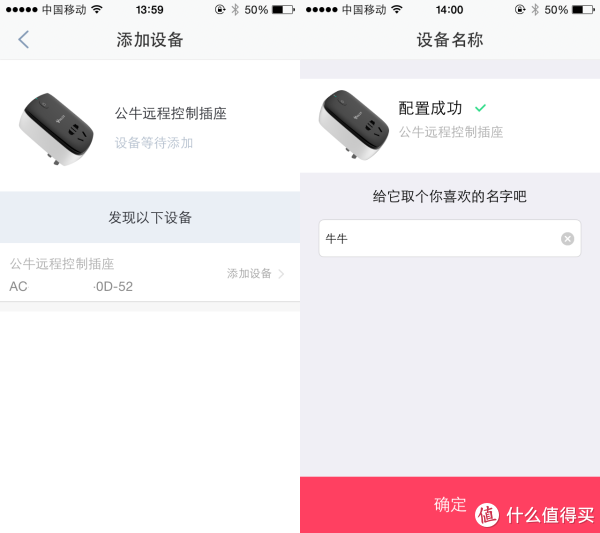Clear the text in the name field

567,239
